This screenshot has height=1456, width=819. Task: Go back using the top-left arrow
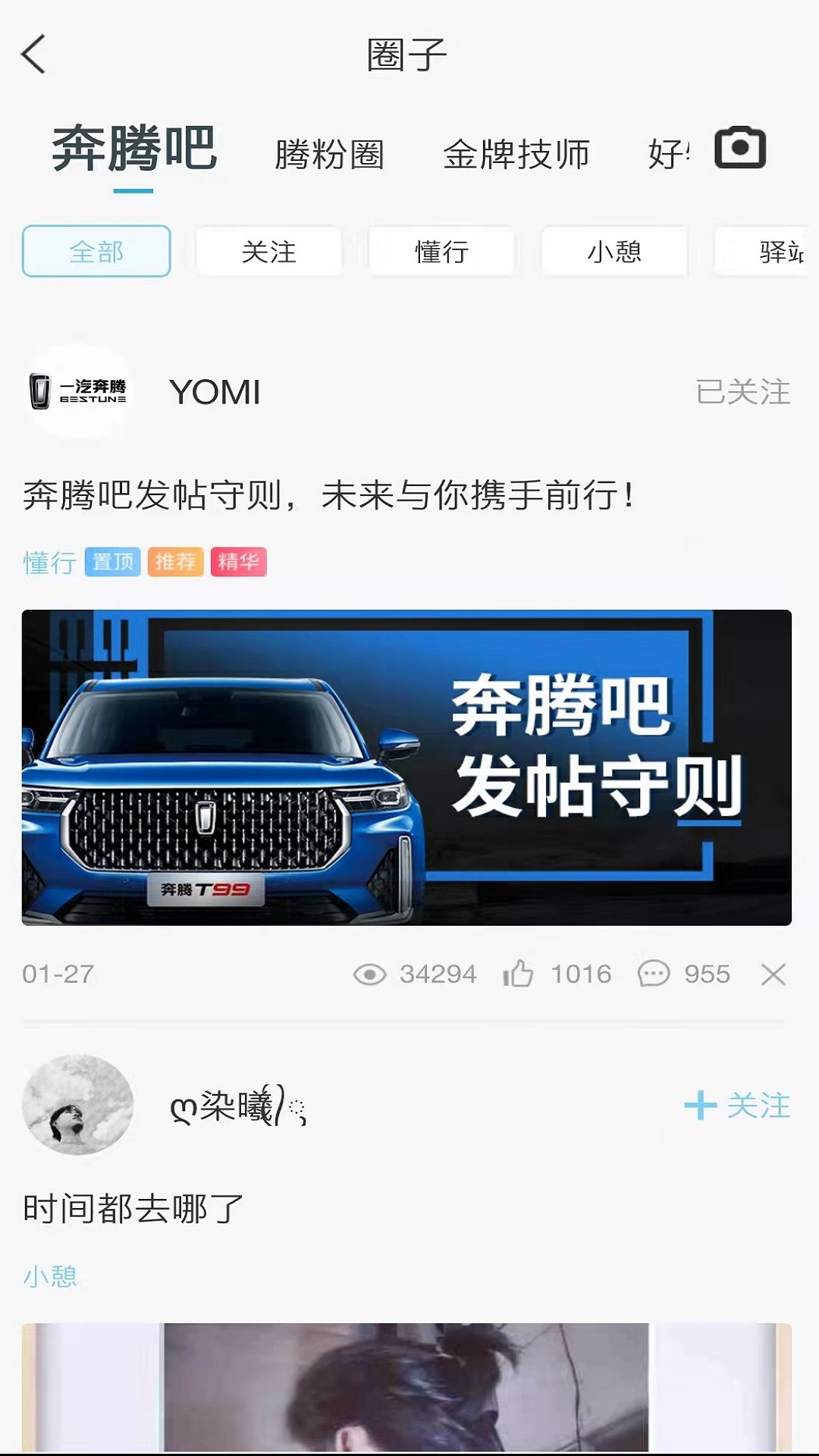[x=33, y=54]
